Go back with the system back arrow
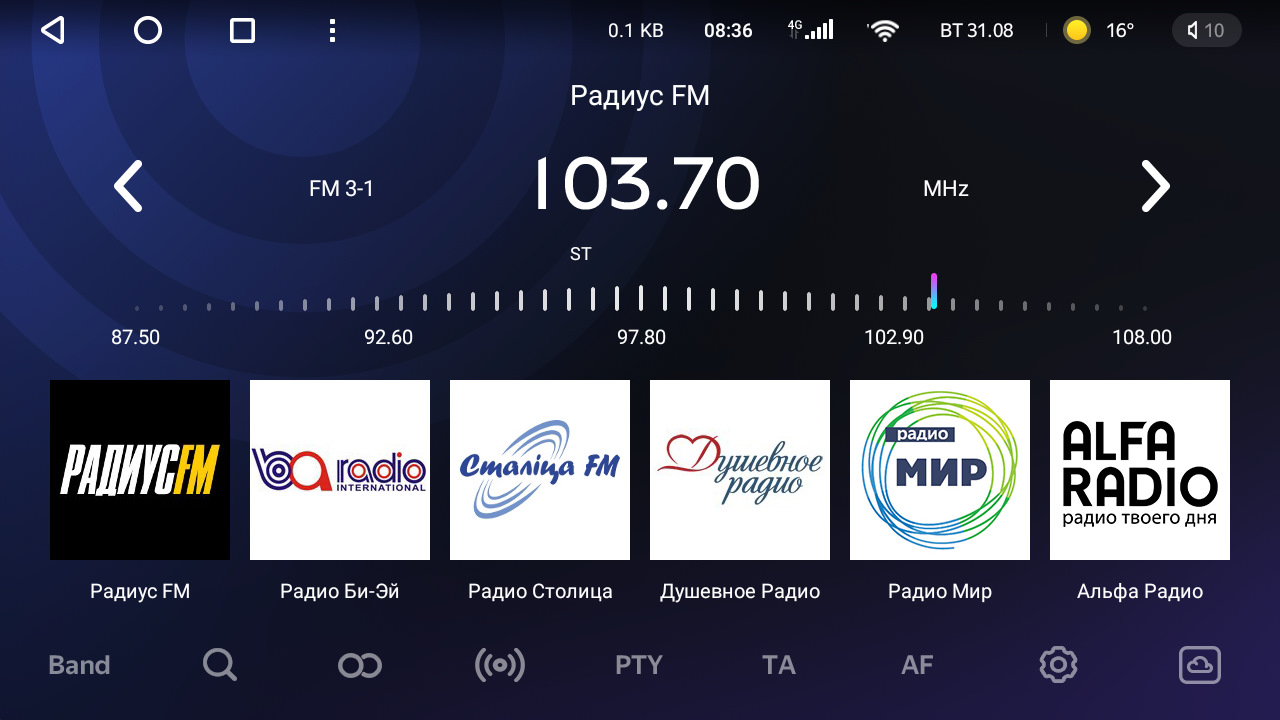 coord(52,31)
